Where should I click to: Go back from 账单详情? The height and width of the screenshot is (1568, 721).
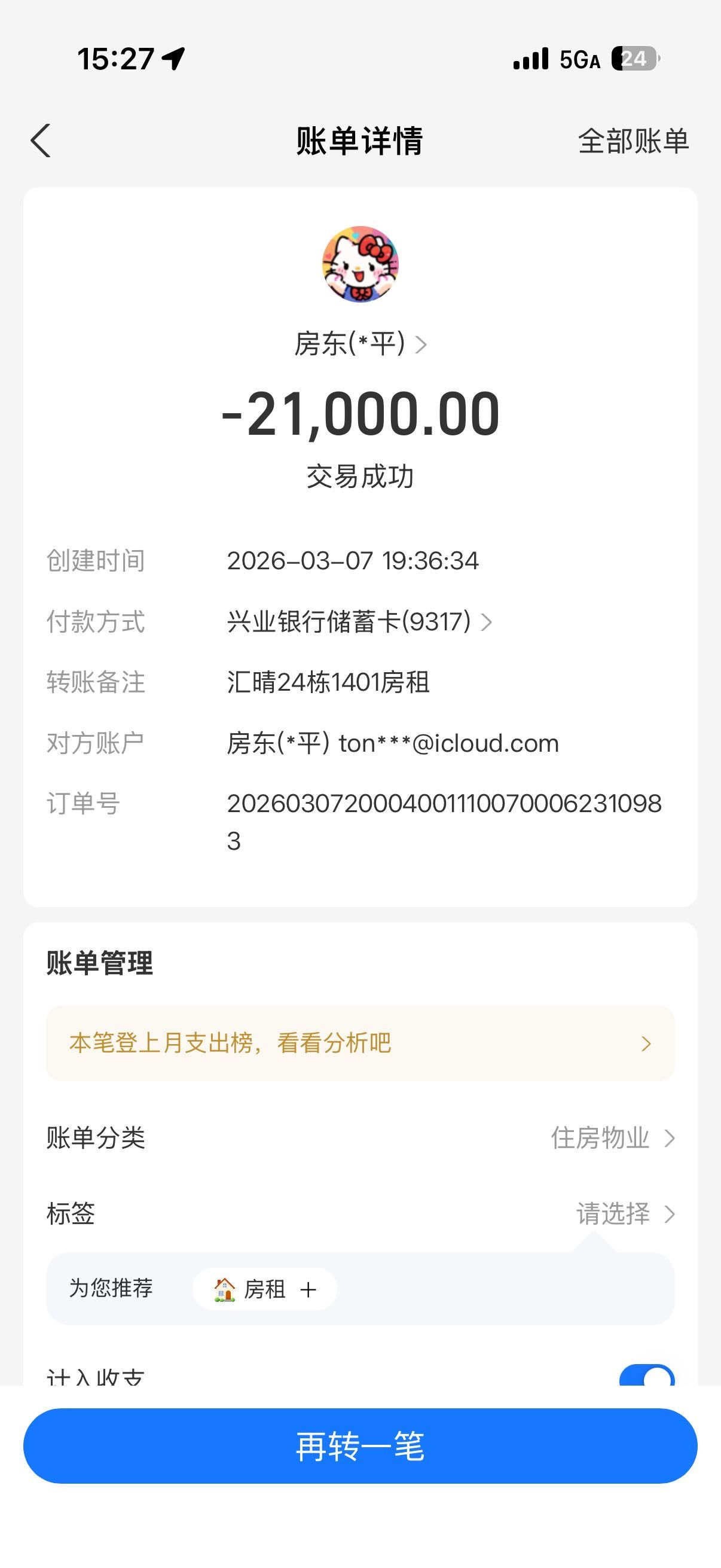click(41, 141)
